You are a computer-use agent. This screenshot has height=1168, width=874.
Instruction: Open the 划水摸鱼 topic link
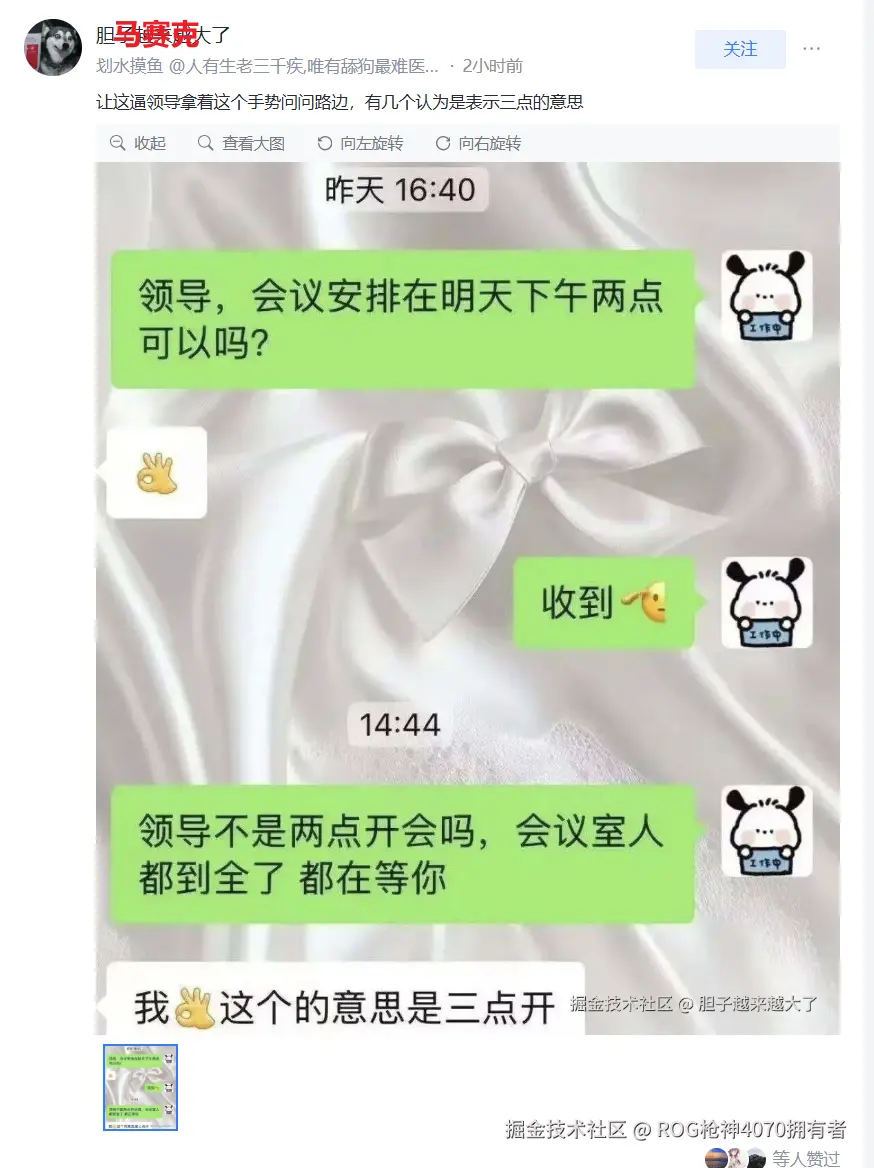tap(128, 66)
